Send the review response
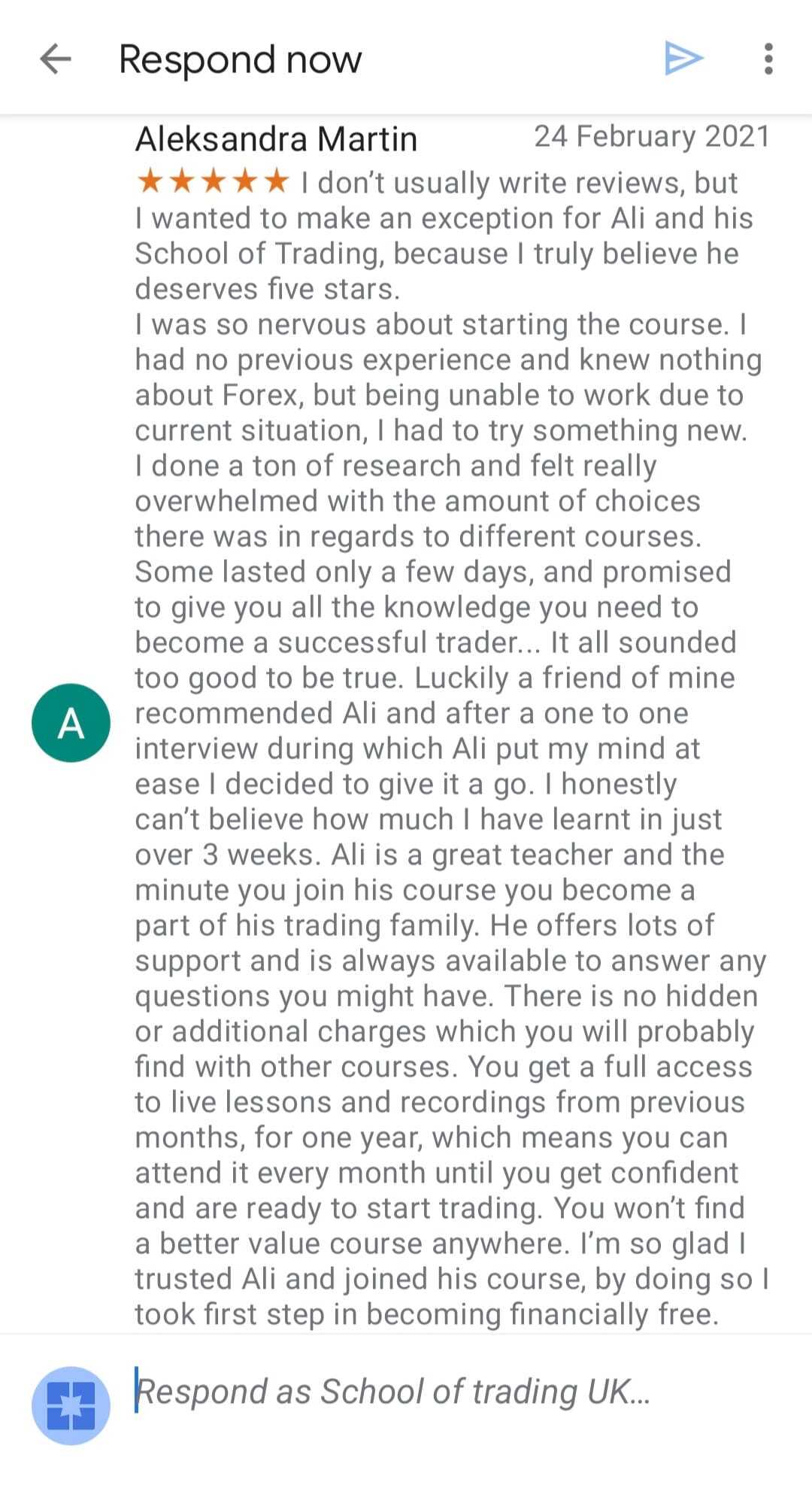 [683, 59]
